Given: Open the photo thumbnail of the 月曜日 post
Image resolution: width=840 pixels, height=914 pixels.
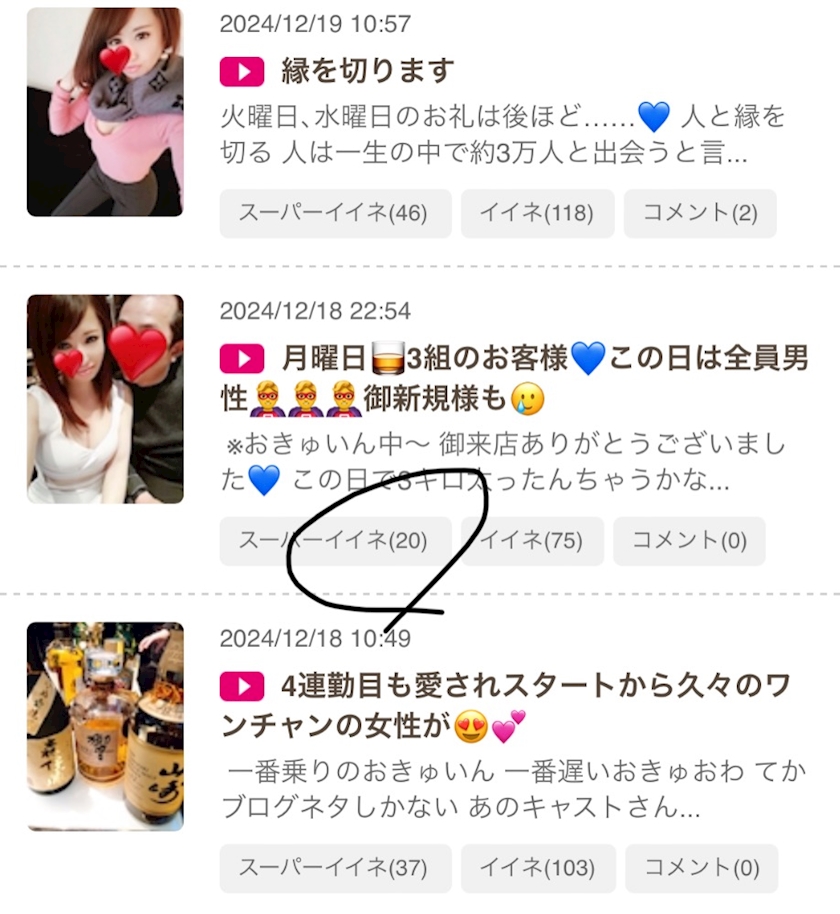Looking at the screenshot, I should coord(105,399).
